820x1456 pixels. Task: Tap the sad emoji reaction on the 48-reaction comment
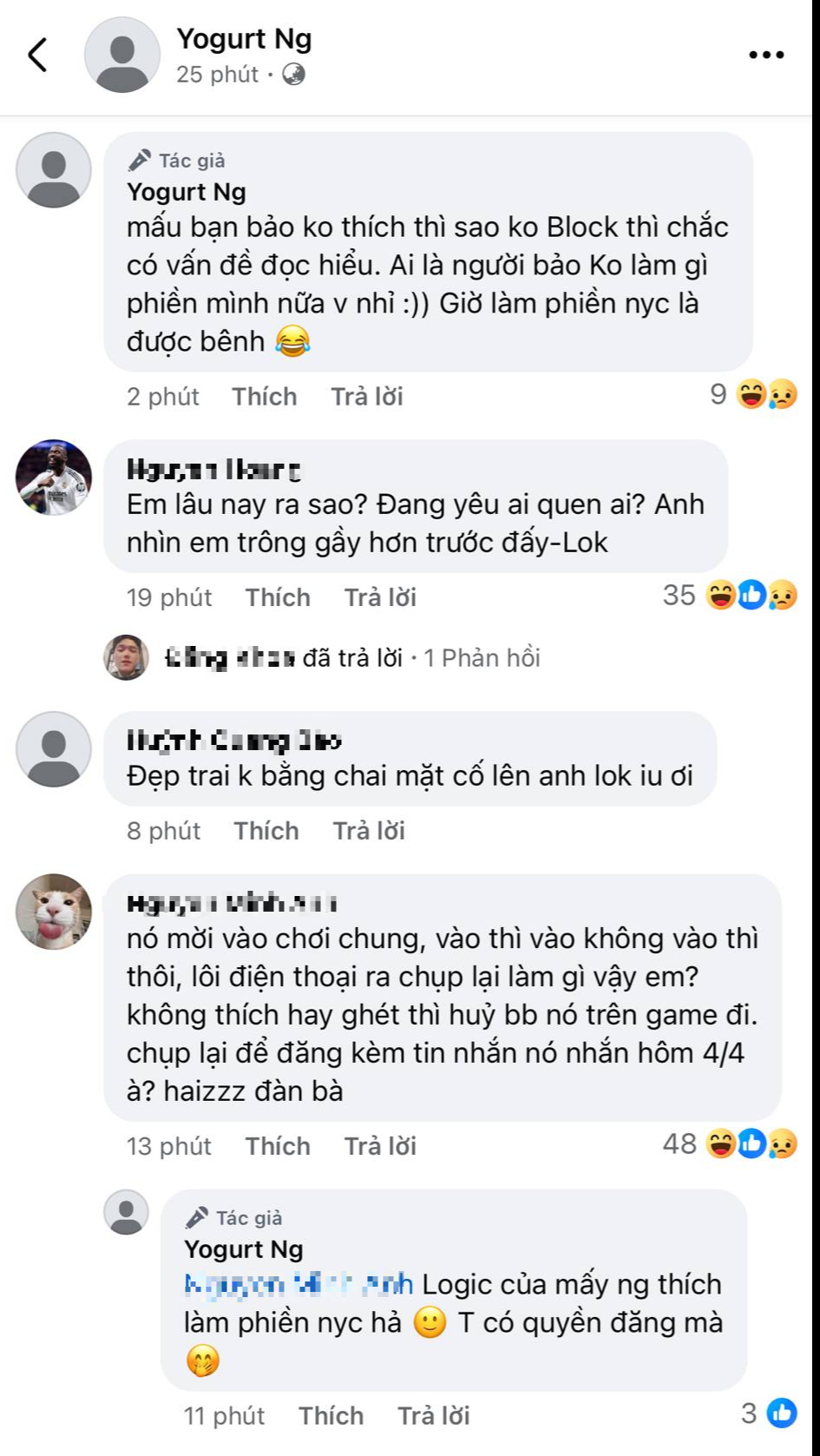pyautogui.click(x=784, y=1144)
